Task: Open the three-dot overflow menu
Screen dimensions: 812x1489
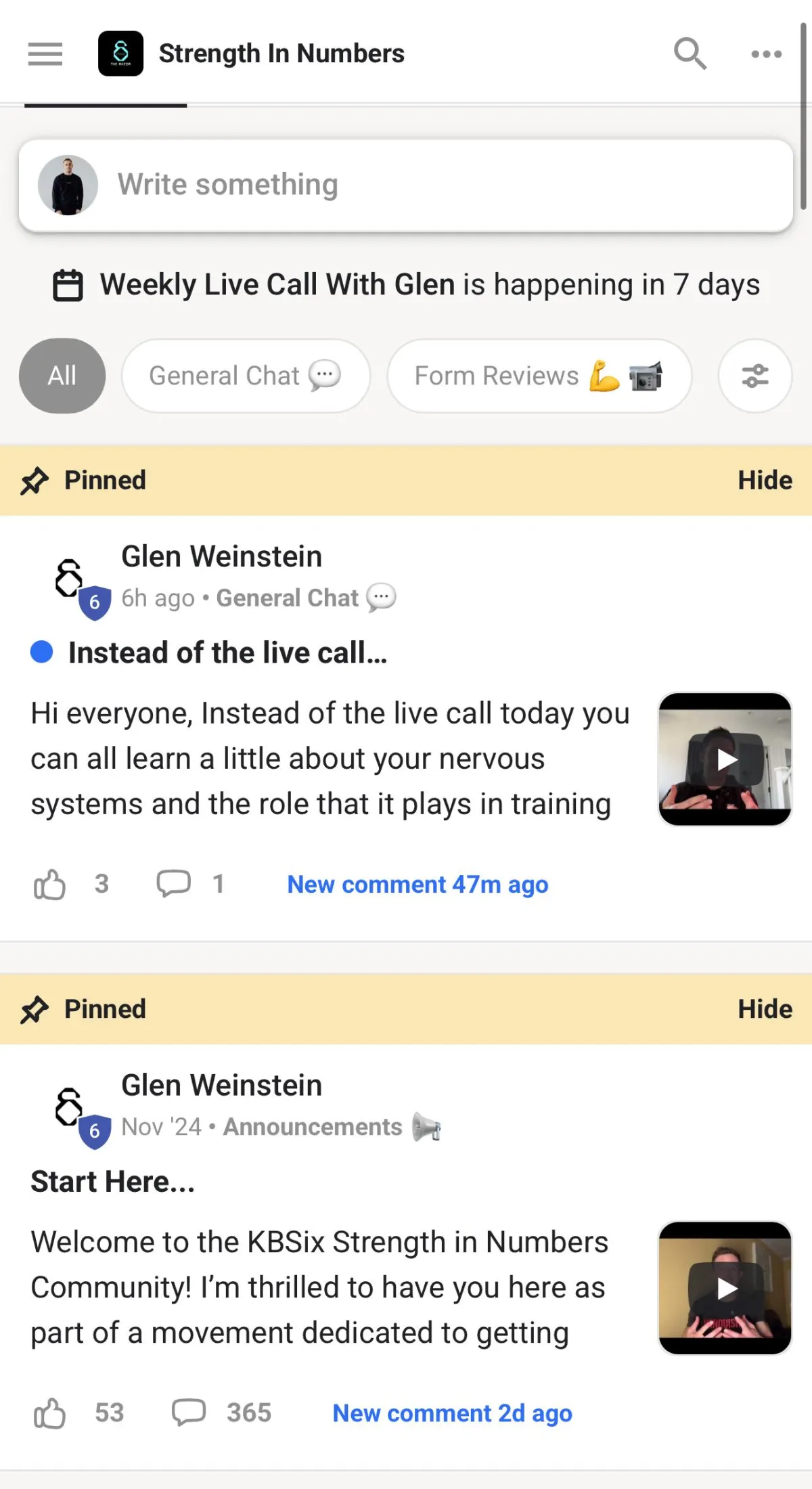Action: click(x=767, y=54)
